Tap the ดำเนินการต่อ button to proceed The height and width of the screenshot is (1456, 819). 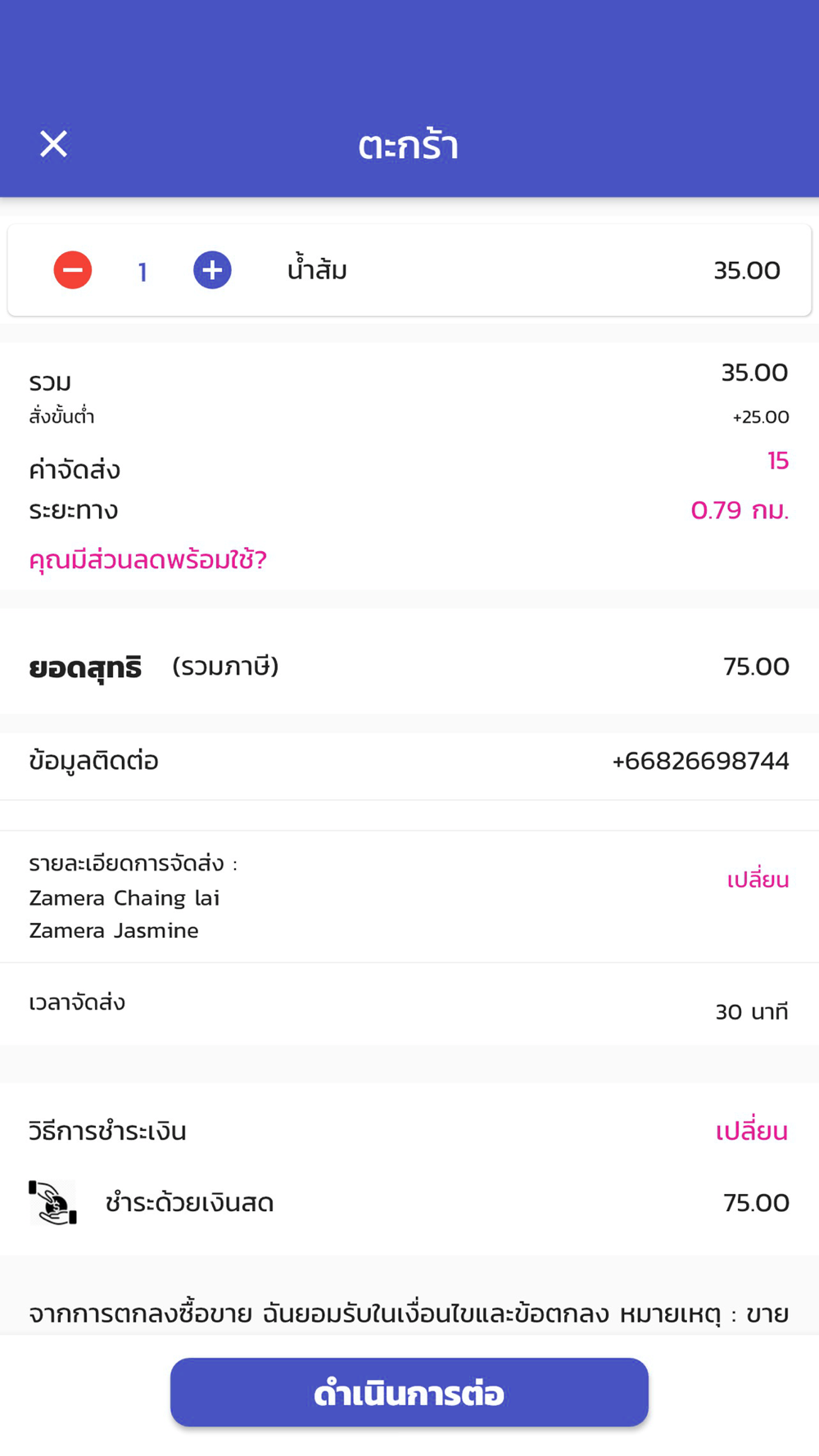pos(409,1392)
